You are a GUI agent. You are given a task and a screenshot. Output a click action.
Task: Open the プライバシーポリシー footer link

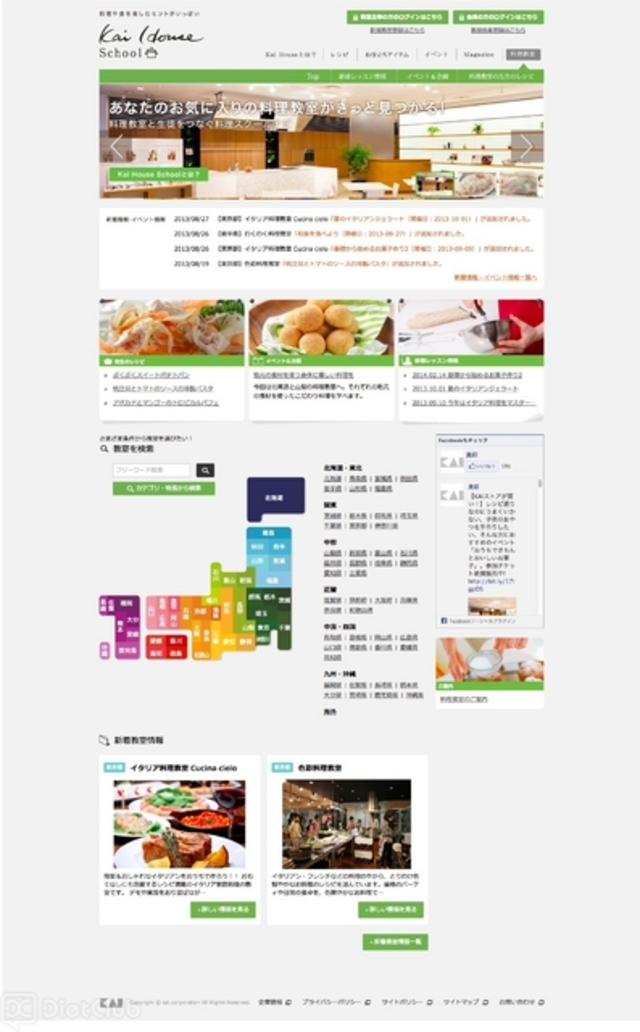tap(333, 1000)
